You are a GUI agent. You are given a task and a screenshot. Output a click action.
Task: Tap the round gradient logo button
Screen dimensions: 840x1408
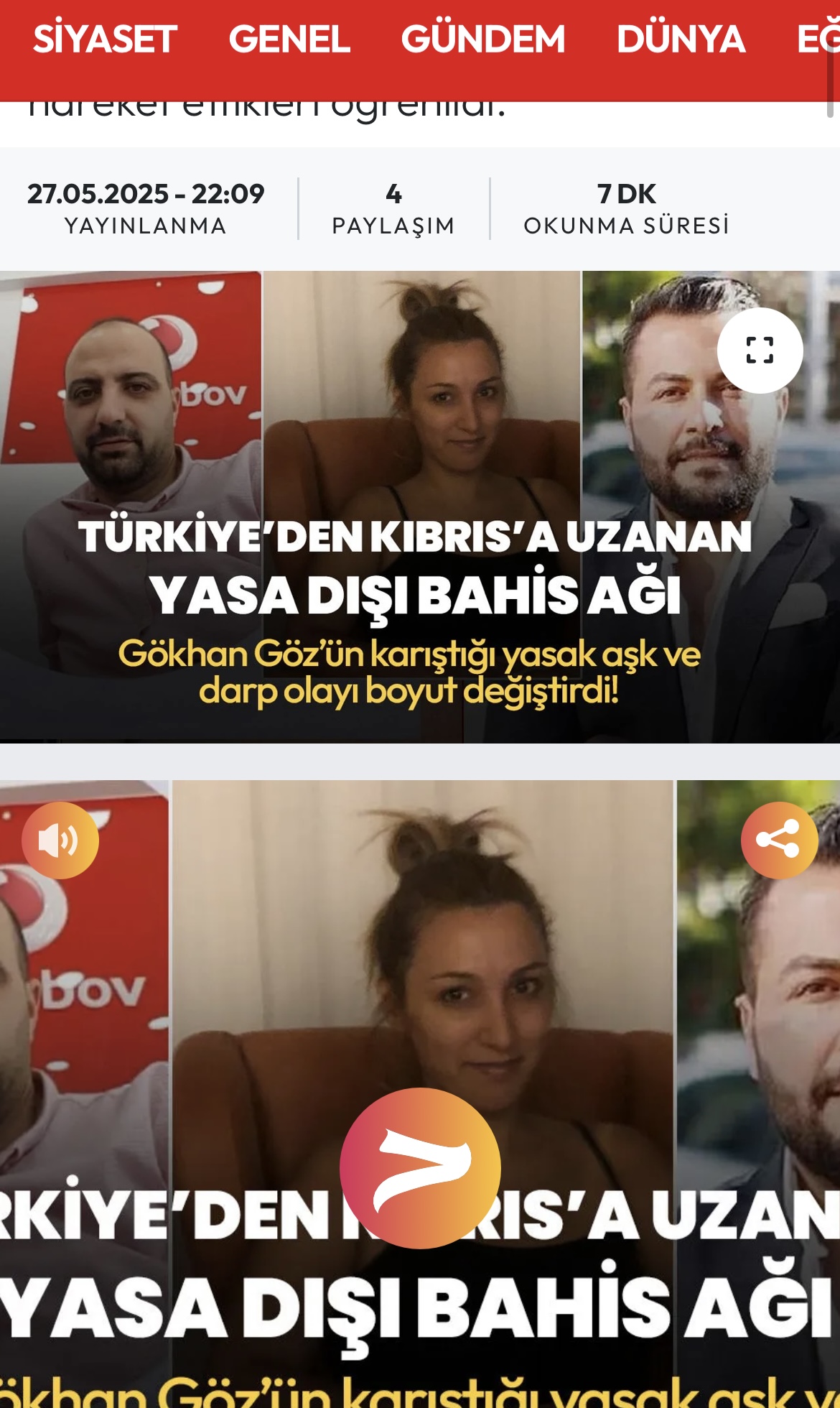tap(420, 1167)
